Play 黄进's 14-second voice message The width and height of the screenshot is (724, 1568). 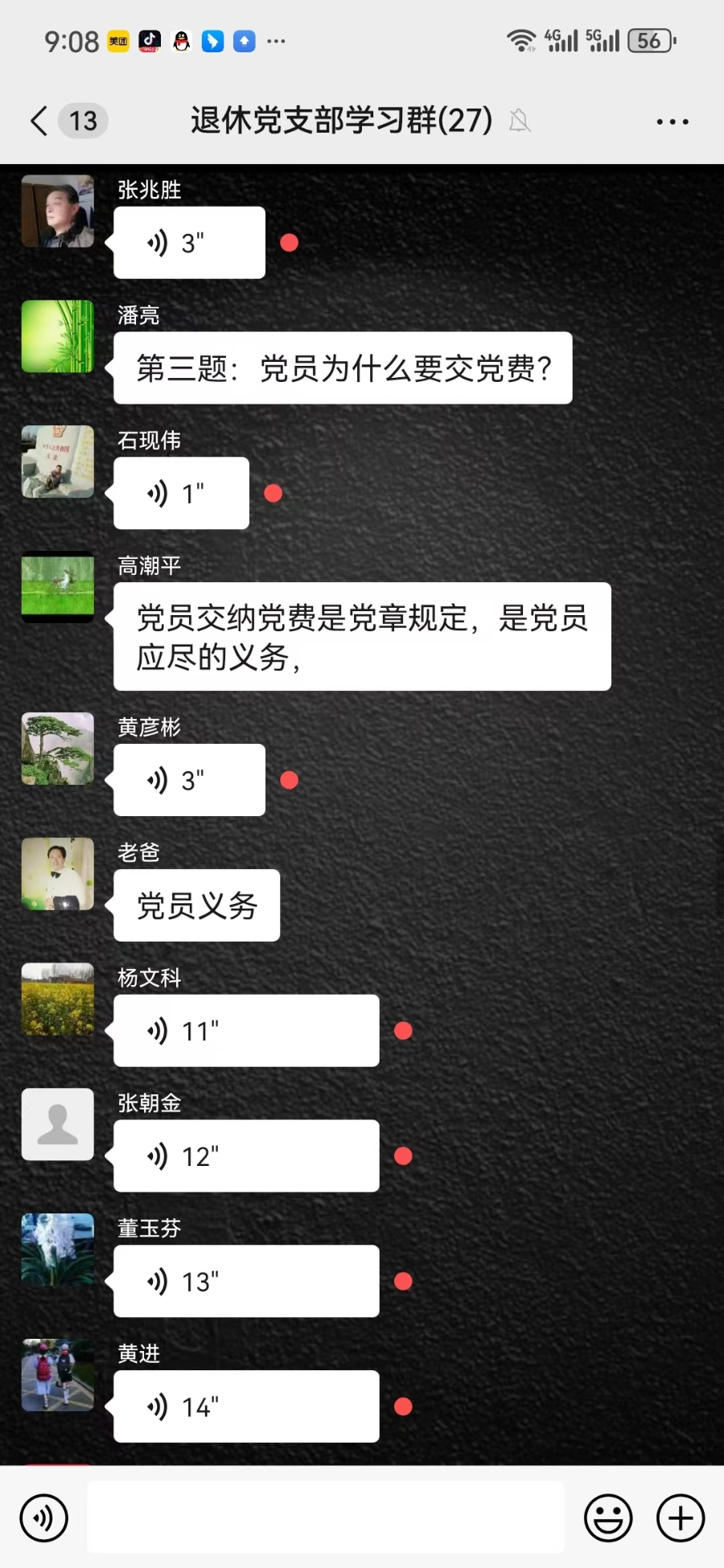[x=245, y=1406]
